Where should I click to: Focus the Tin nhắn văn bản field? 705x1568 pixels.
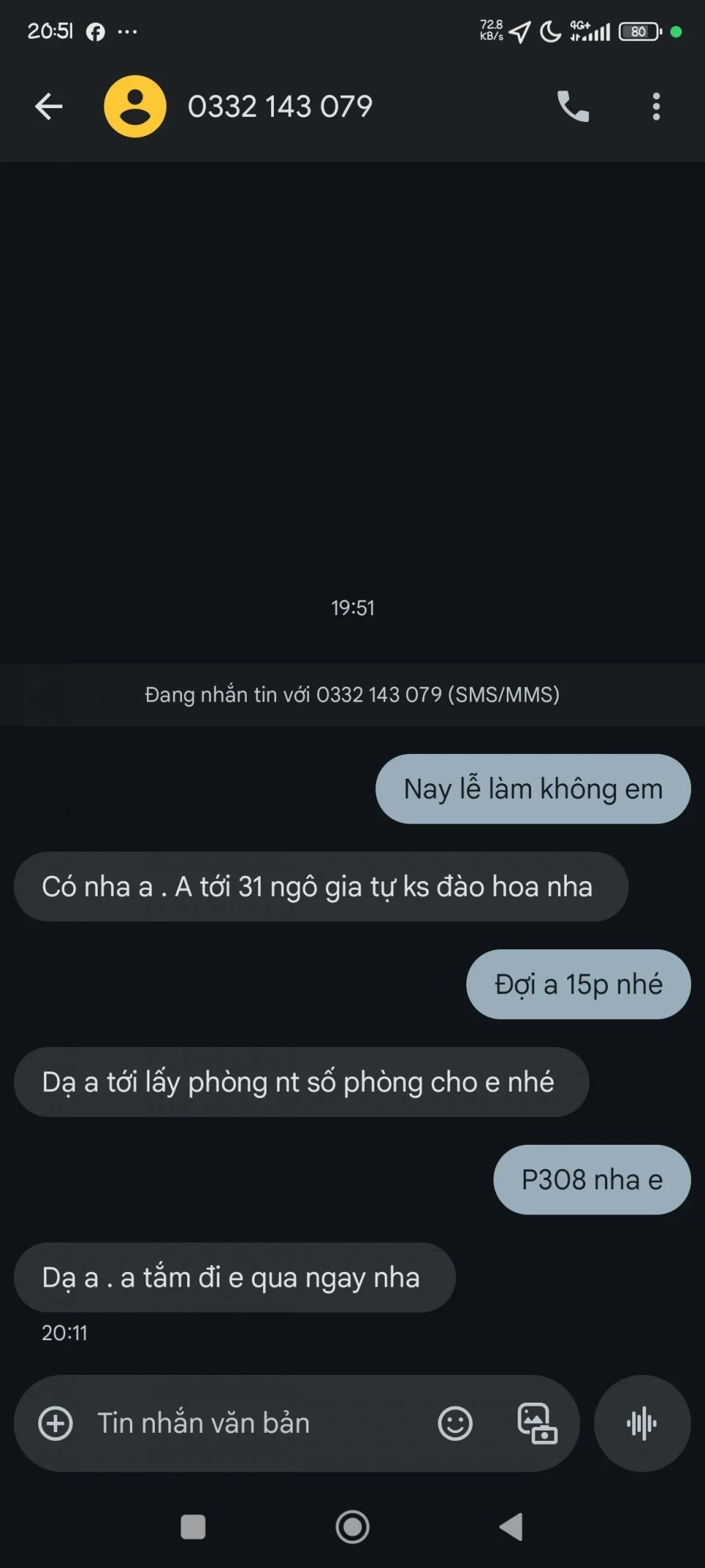[x=250, y=1423]
